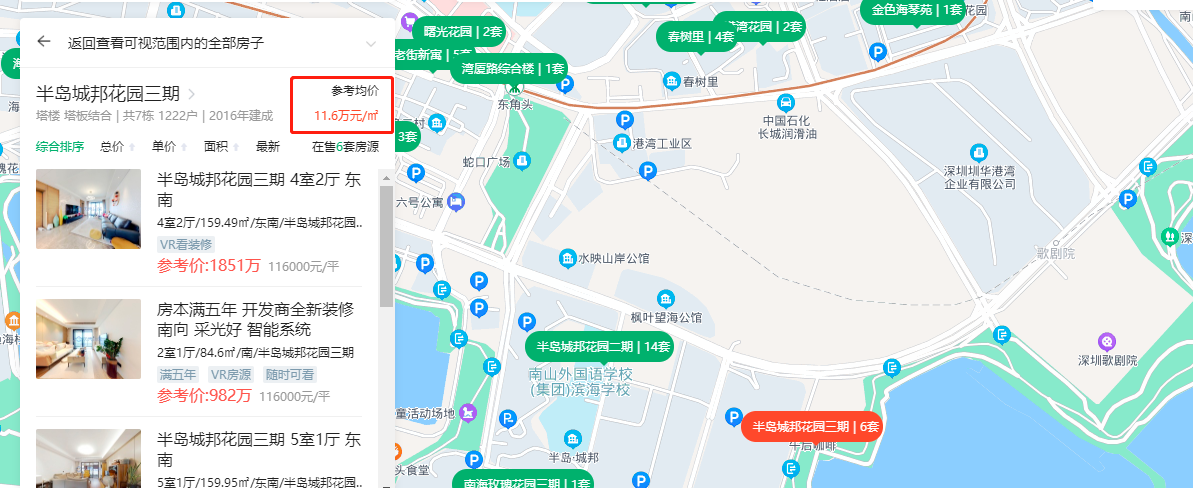Select 南海玫瑰花园三期 1套 map marker

click(x=525, y=482)
